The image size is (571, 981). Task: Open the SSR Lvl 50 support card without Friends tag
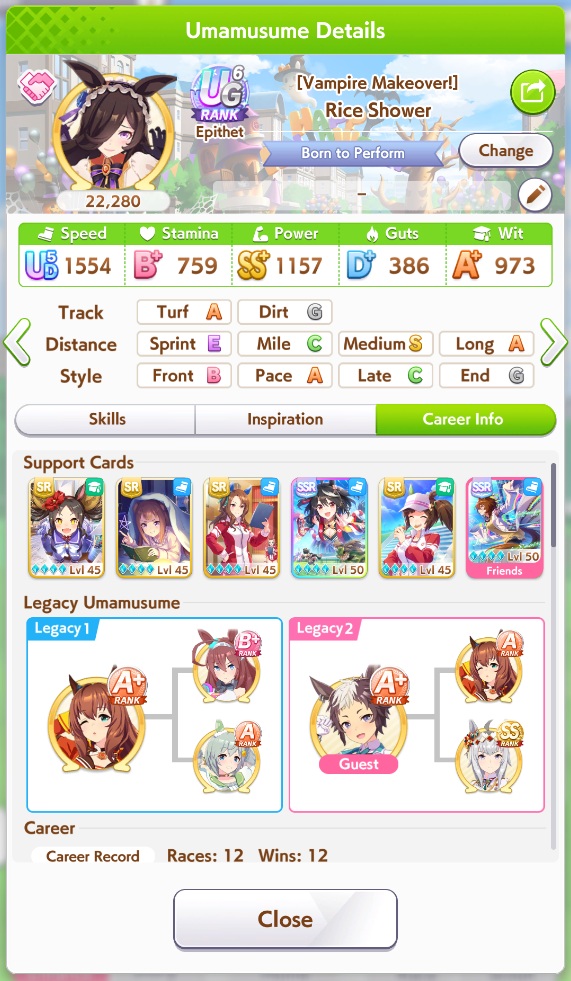[x=330, y=527]
